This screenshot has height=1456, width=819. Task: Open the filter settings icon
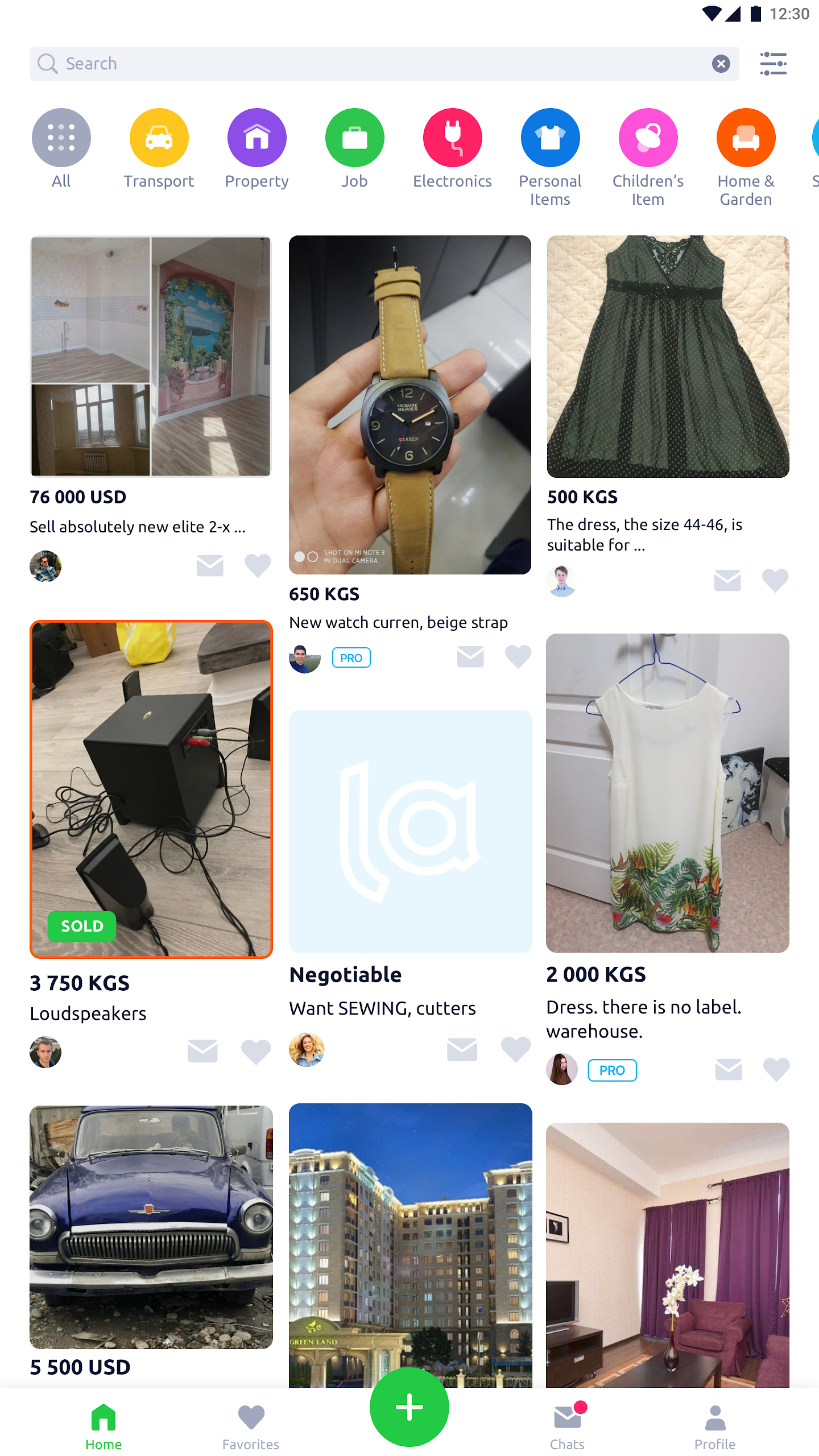pyautogui.click(x=773, y=64)
